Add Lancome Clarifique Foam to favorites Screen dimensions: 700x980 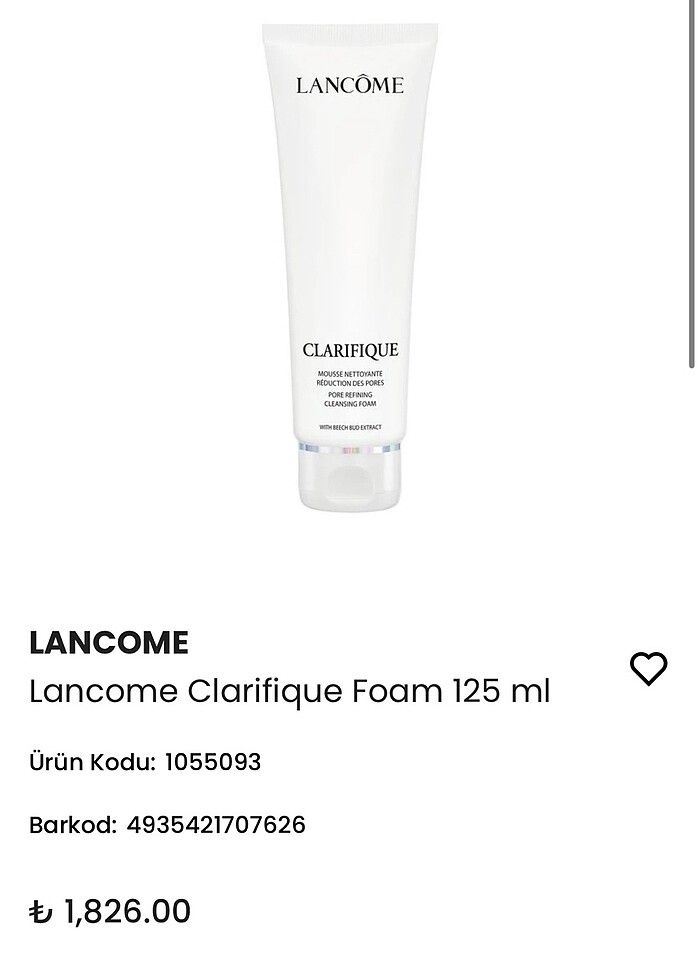click(648, 668)
